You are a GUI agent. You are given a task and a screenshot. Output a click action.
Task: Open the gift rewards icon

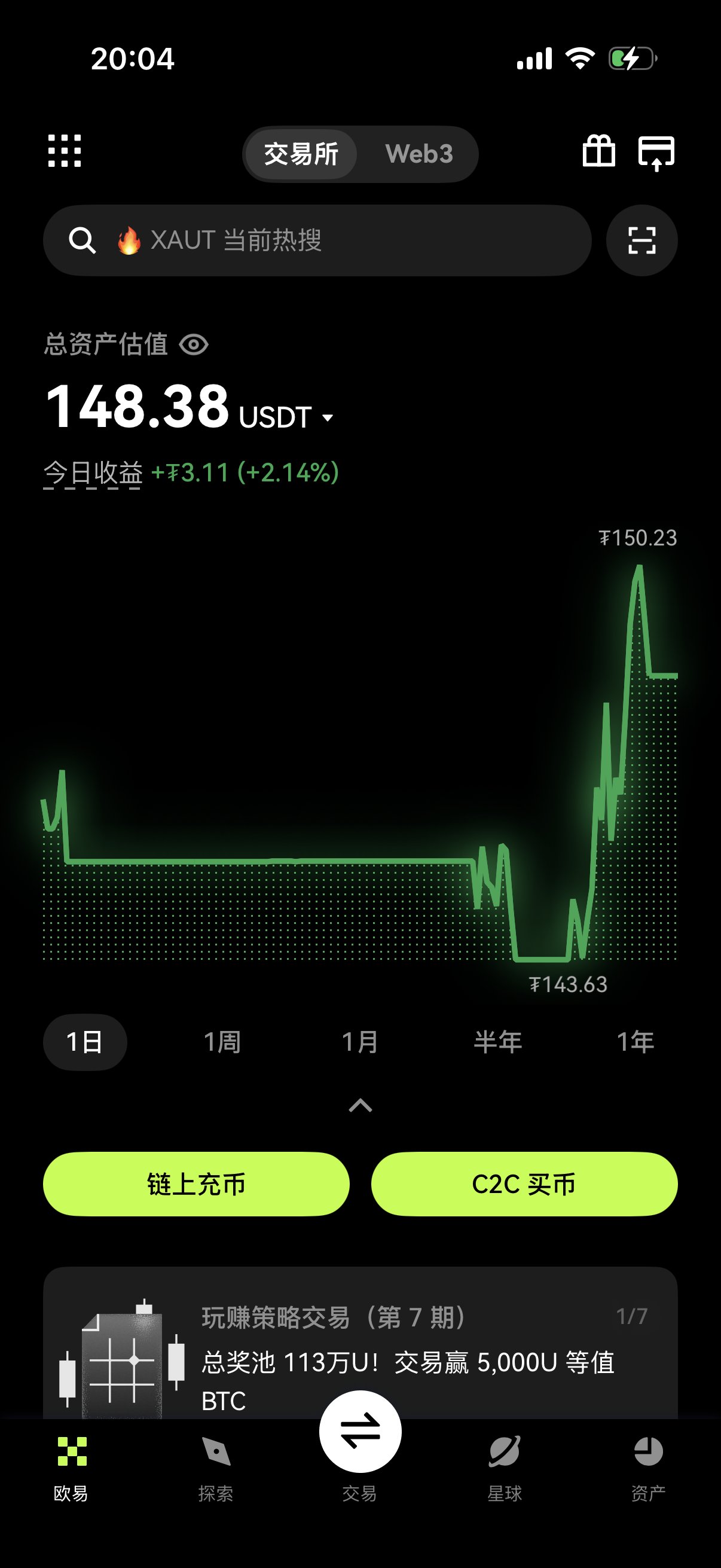pos(598,151)
